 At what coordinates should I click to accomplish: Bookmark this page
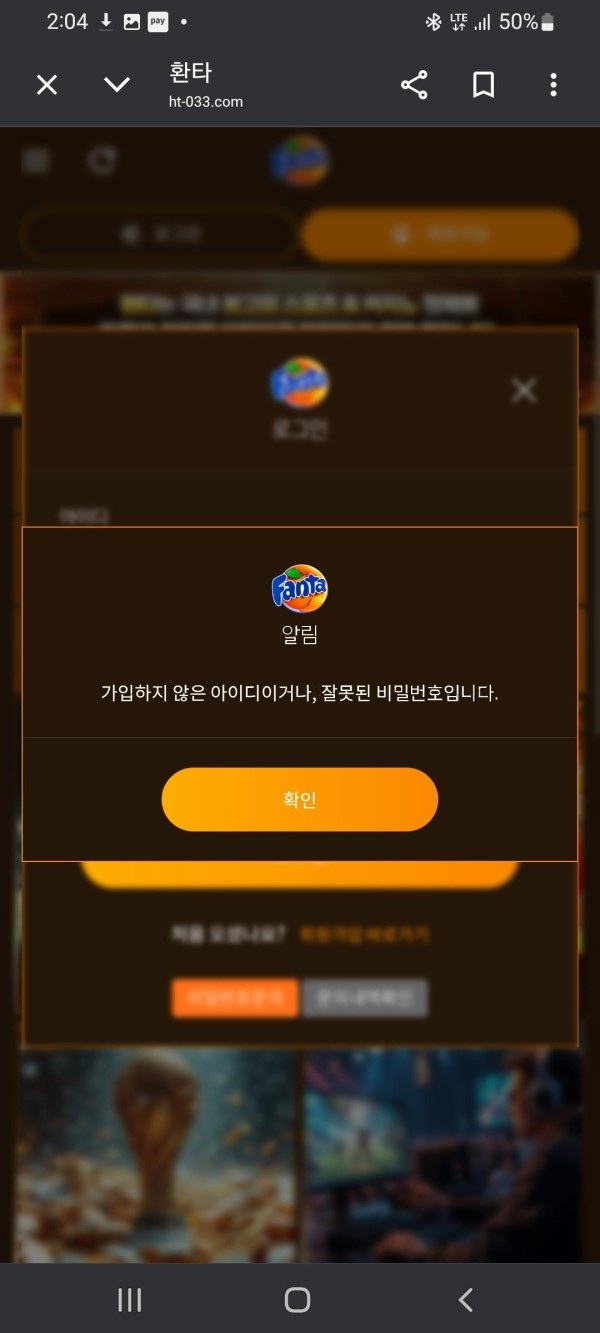pyautogui.click(x=483, y=85)
